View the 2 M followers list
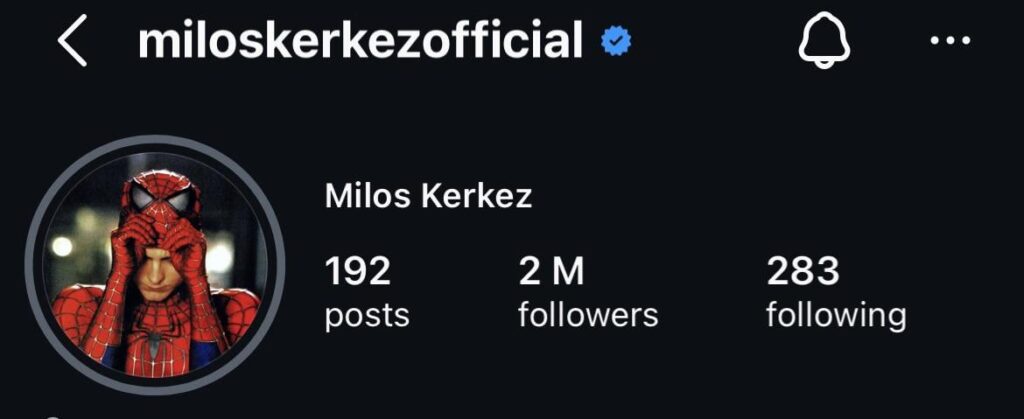Screen dimensions: 1024x419 pos(587,292)
